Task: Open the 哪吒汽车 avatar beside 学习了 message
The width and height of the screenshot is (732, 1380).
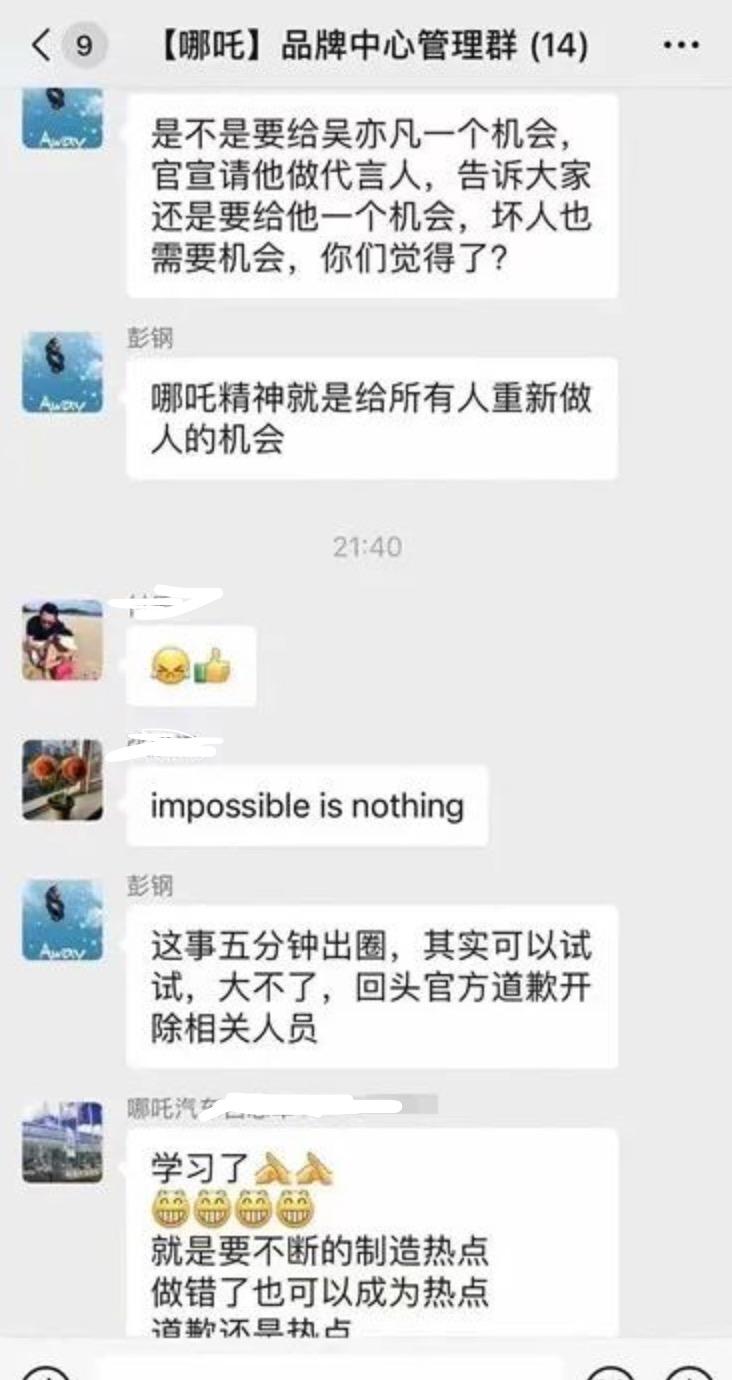Action: [62, 1142]
